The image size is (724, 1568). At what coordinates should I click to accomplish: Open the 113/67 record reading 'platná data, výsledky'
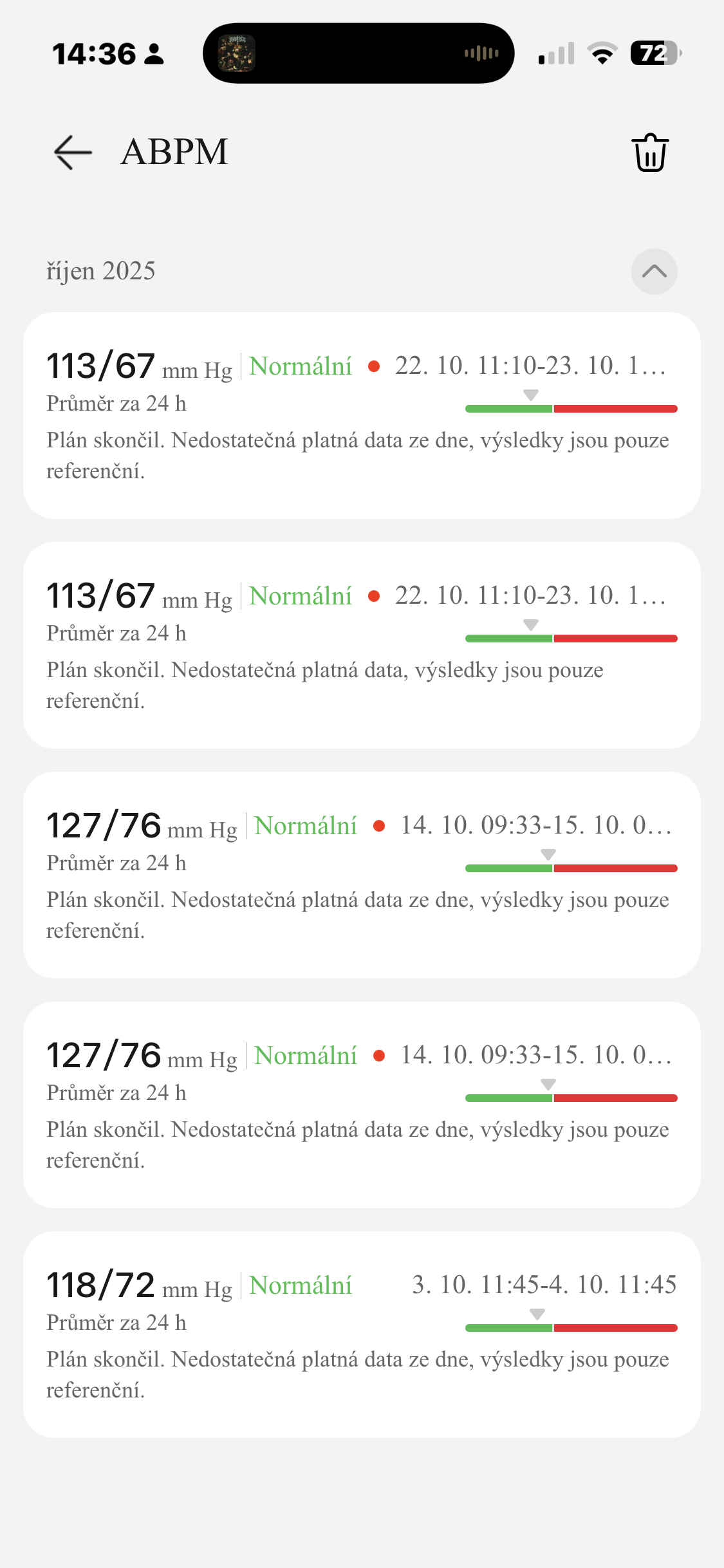click(x=362, y=645)
